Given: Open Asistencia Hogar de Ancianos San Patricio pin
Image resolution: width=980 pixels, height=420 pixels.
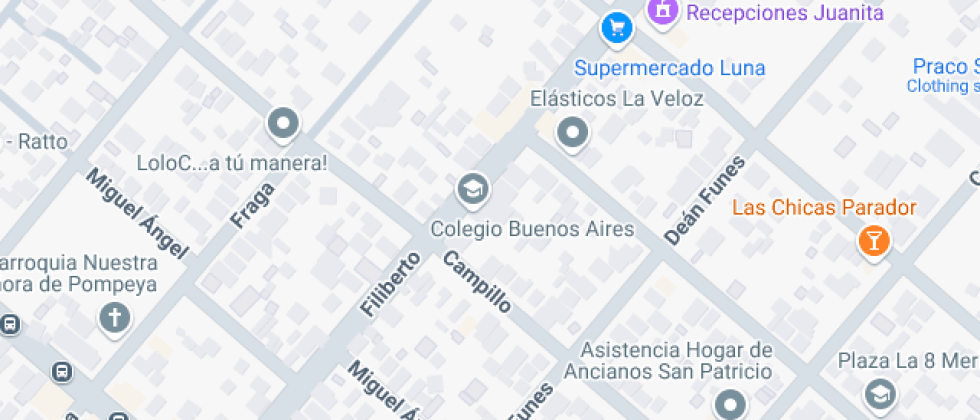Looking at the screenshot, I should (729, 404).
